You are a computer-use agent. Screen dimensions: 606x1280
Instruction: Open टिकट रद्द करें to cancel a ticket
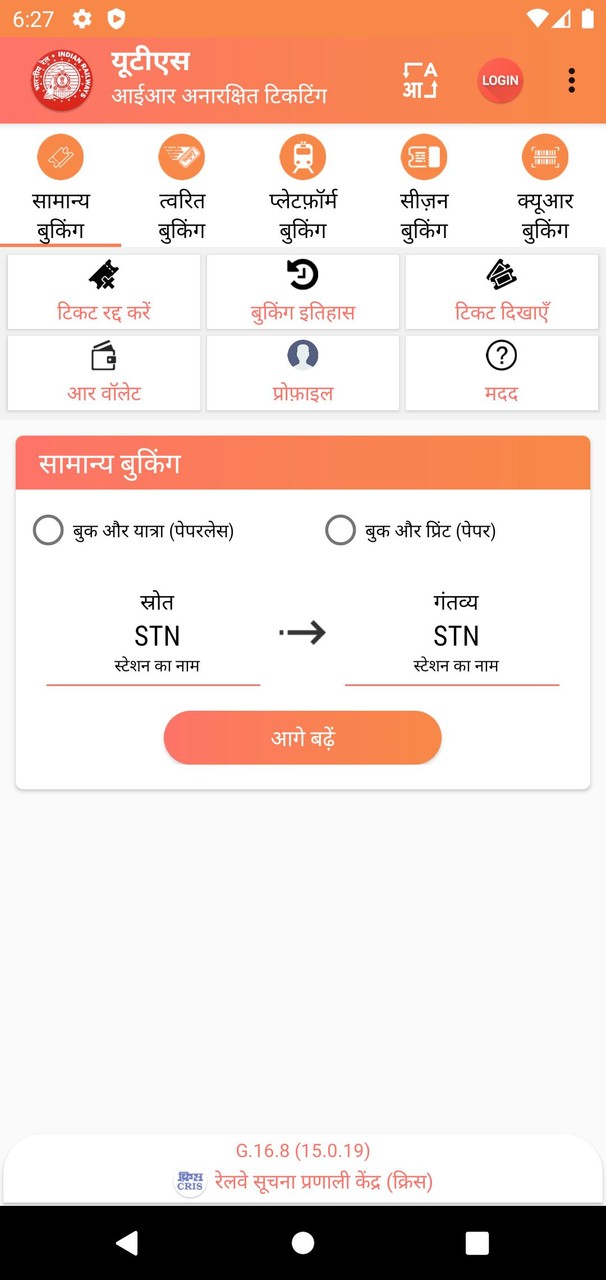click(104, 292)
